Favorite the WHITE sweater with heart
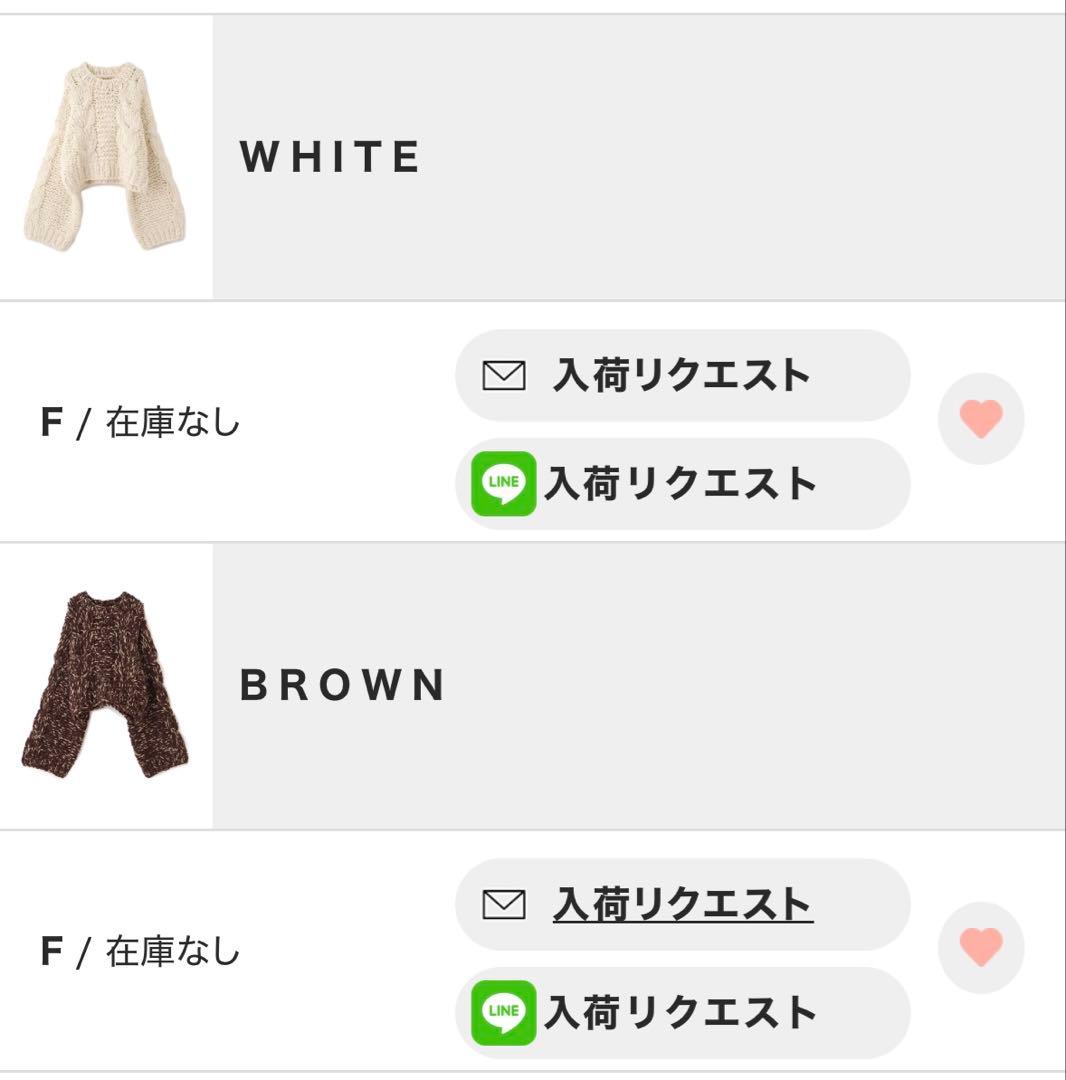Screen dimensions: 1066x1080 click(x=981, y=419)
